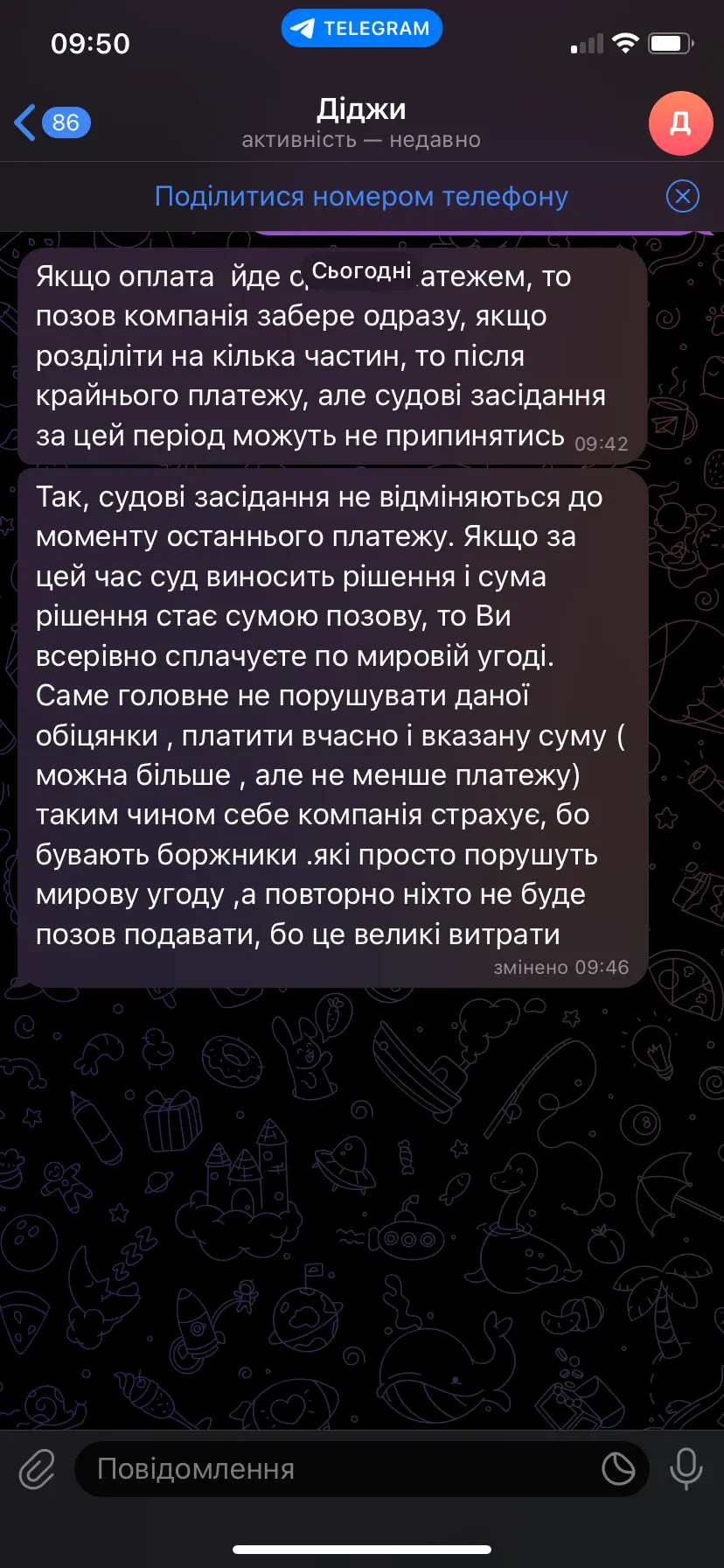724x1568 pixels.
Task: Open Діджи profile avatar
Action: [x=680, y=123]
